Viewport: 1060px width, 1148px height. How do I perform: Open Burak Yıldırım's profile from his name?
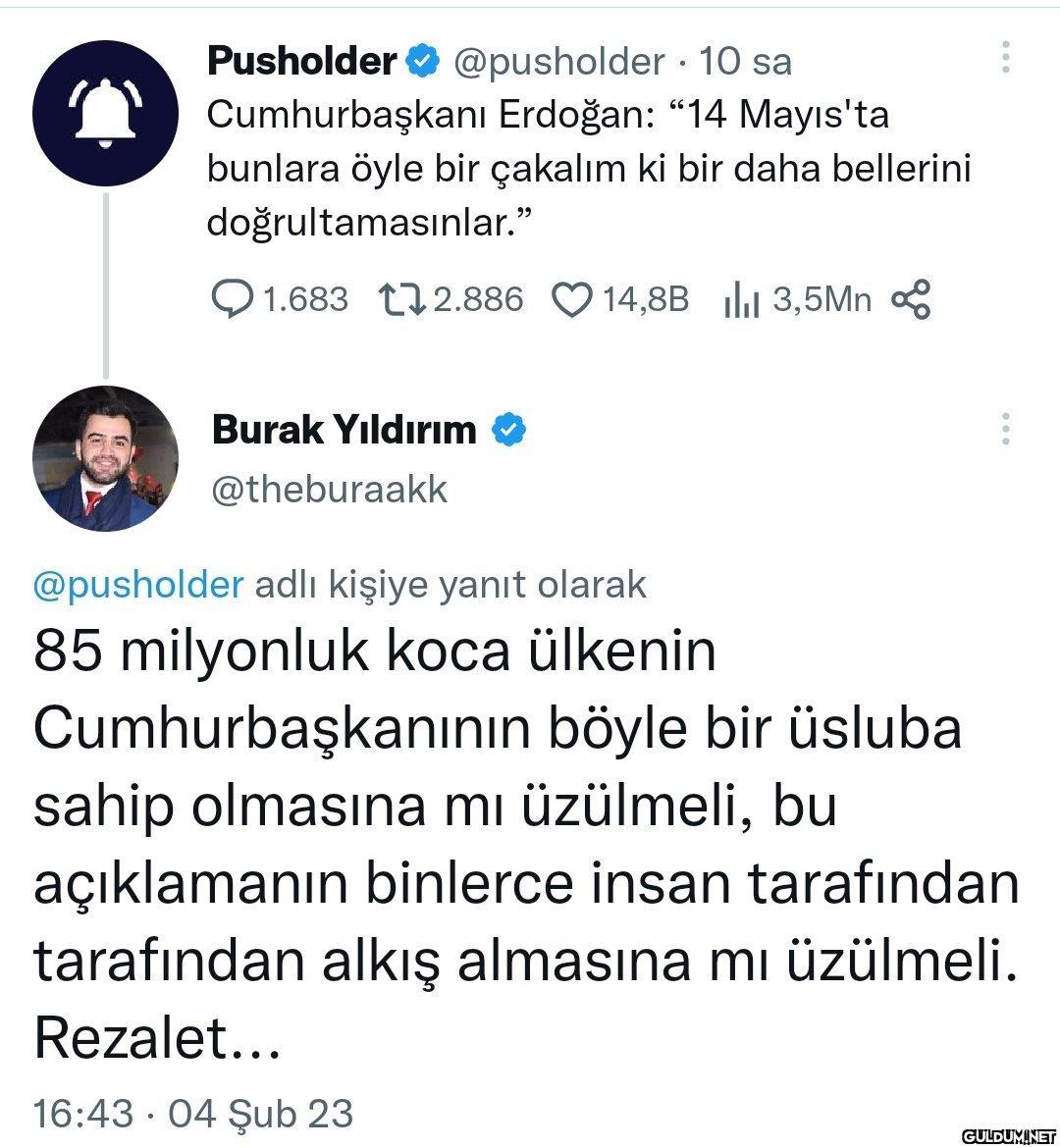pyautogui.click(x=344, y=430)
